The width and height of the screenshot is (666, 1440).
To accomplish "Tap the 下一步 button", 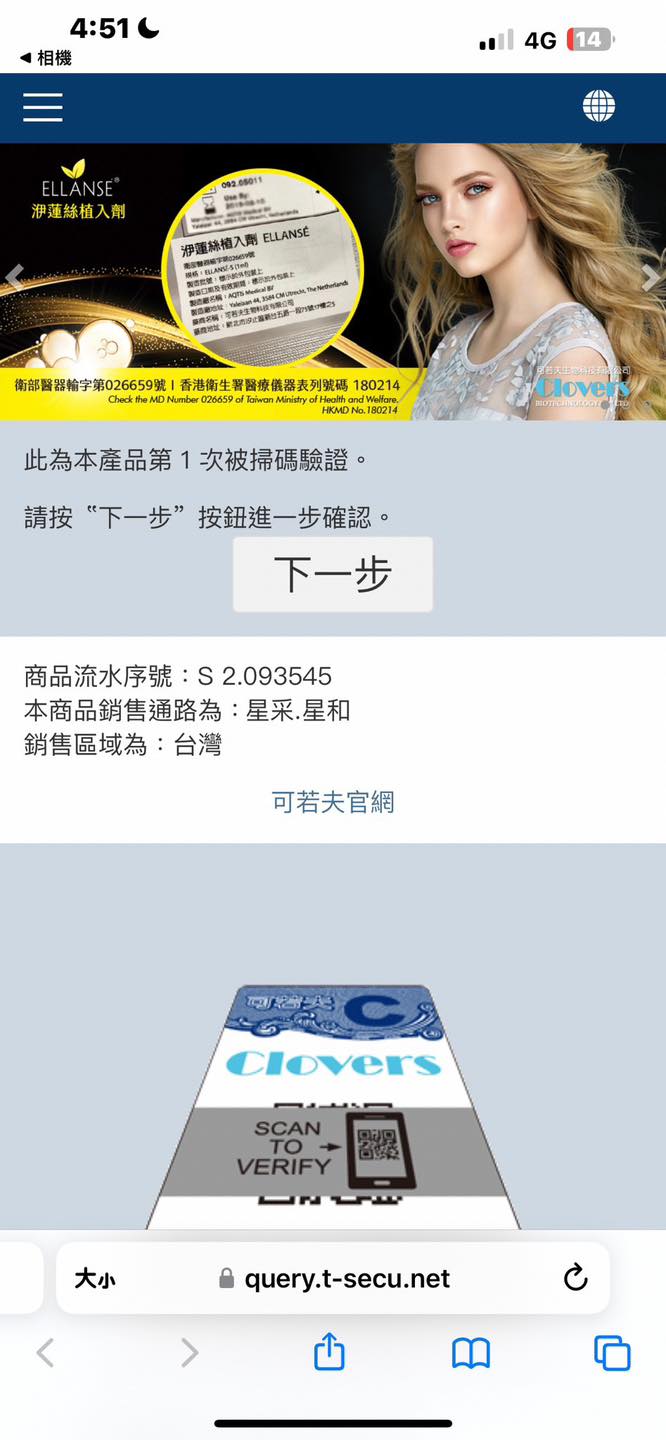I will pos(333,575).
